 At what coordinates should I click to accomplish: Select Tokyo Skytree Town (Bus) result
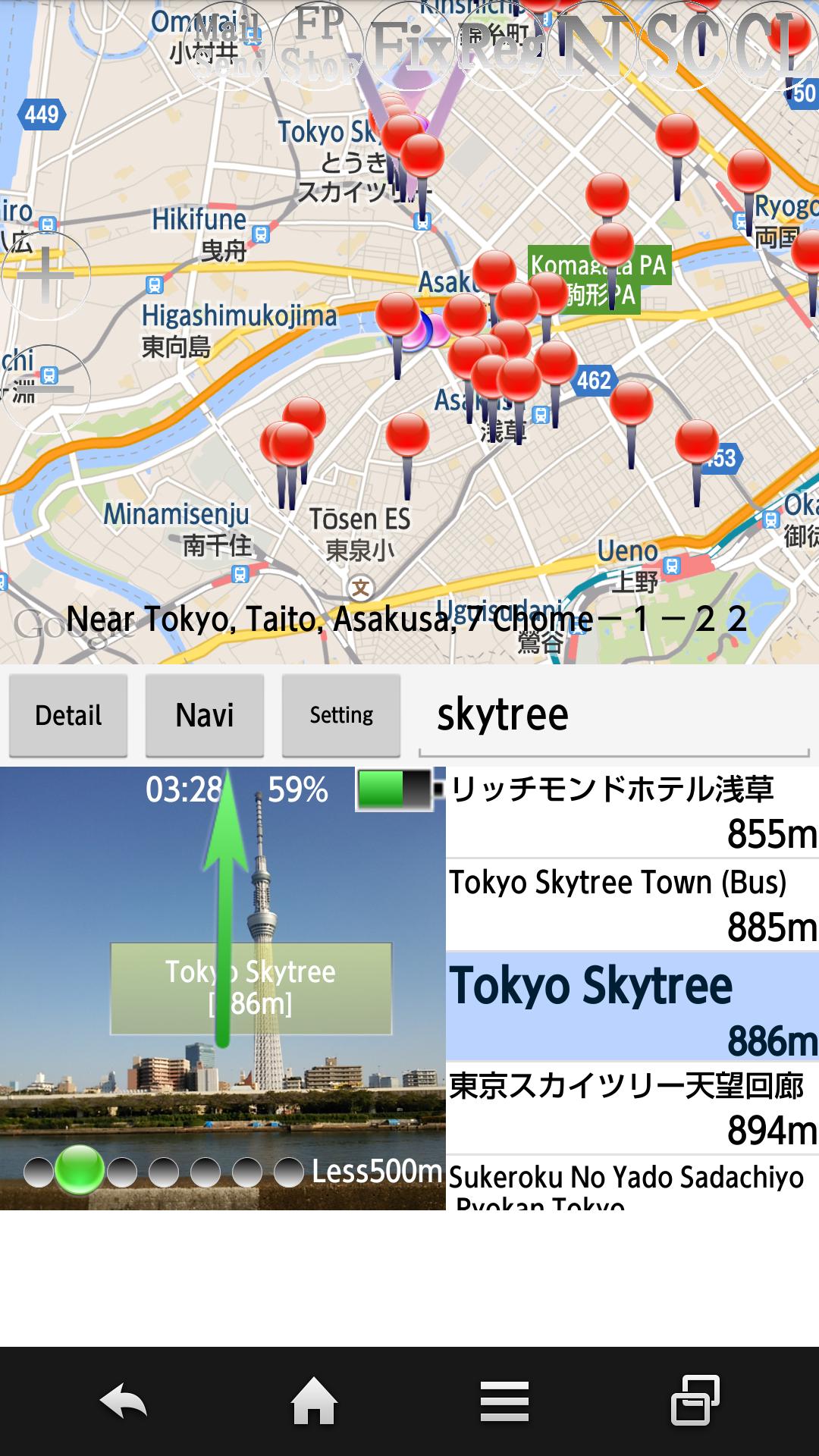[632, 905]
